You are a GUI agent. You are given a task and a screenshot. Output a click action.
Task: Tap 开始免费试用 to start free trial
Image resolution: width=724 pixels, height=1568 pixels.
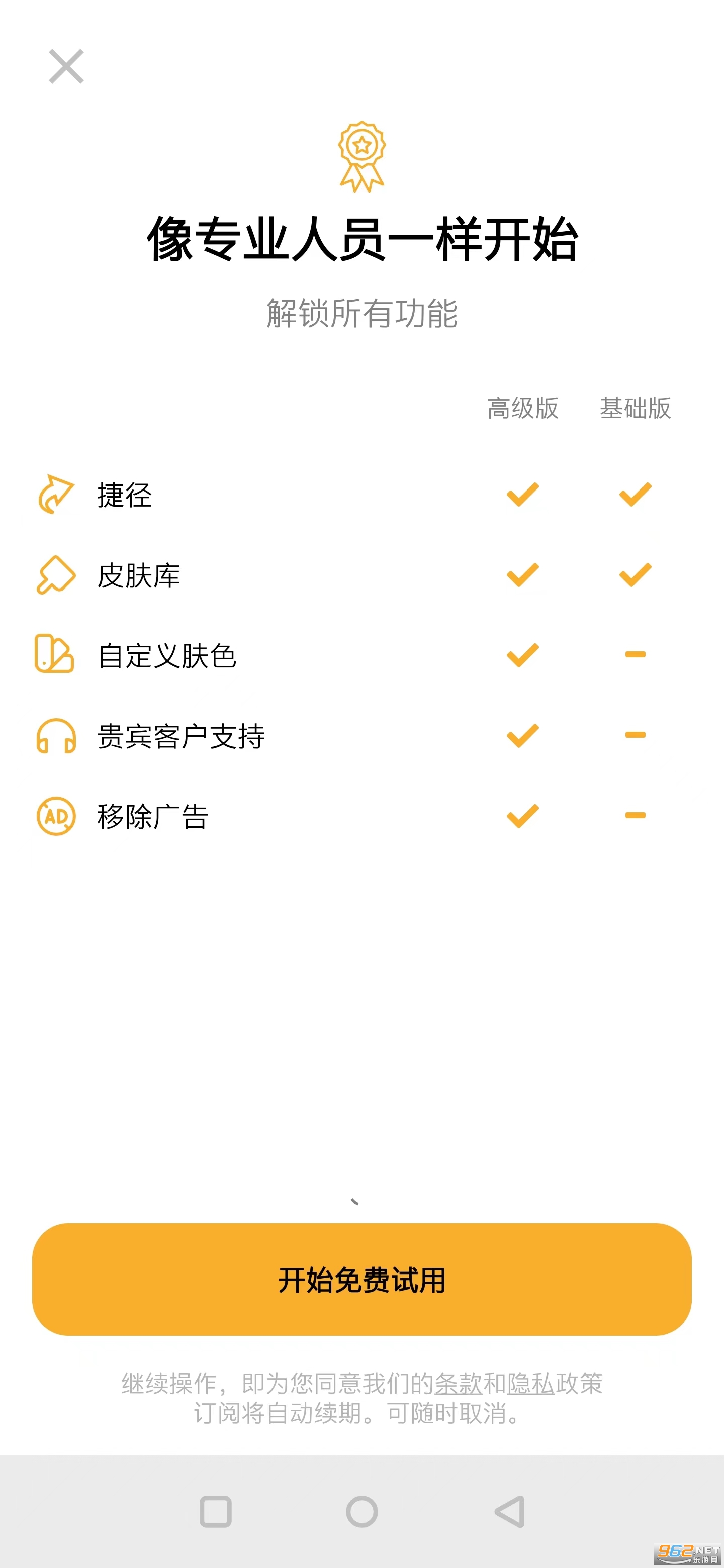pos(361,1280)
